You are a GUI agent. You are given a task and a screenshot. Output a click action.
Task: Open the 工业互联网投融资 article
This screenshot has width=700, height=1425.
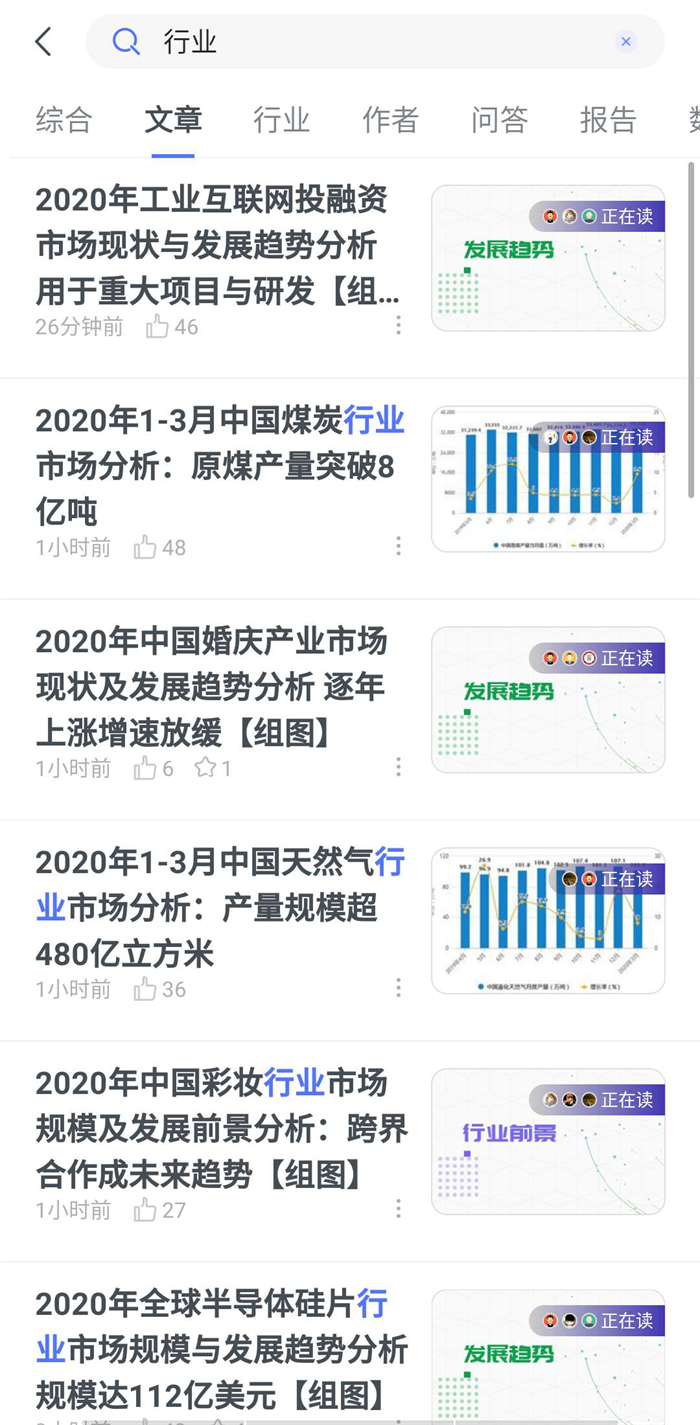(218, 245)
